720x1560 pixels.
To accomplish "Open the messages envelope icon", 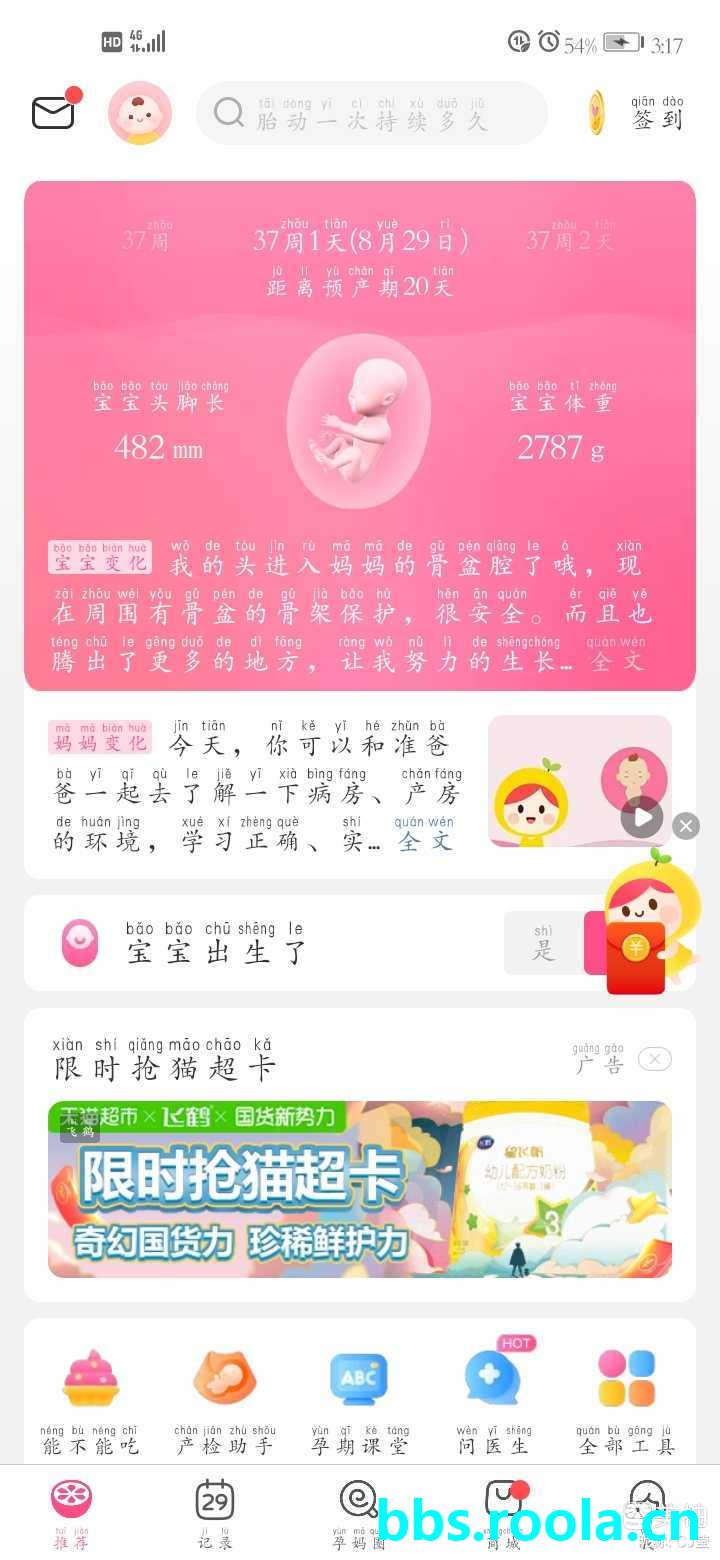I will [x=54, y=113].
